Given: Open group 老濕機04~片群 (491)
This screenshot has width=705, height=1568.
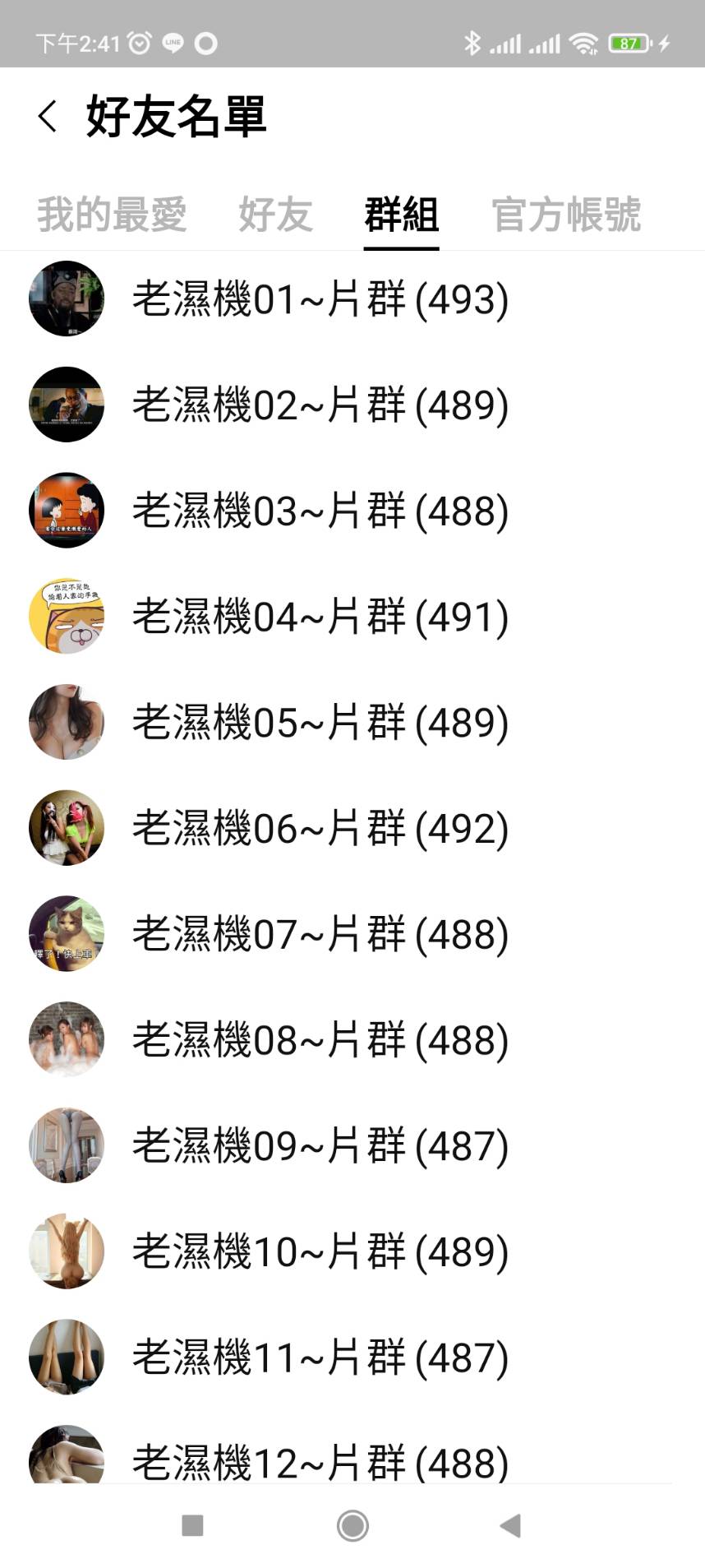Looking at the screenshot, I should click(320, 617).
